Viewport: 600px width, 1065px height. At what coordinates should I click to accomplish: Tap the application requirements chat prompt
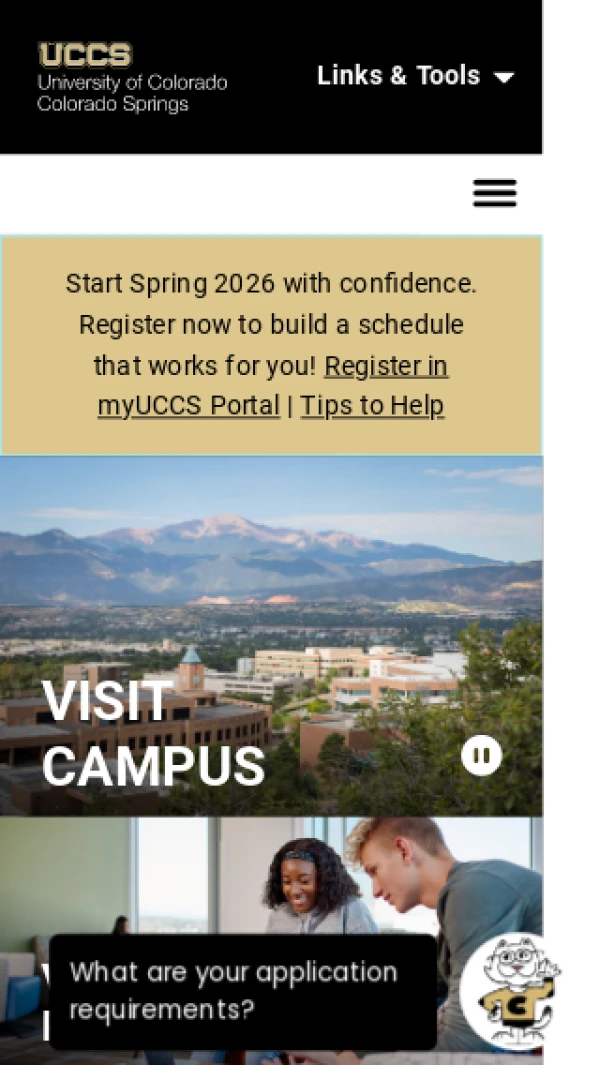242,991
